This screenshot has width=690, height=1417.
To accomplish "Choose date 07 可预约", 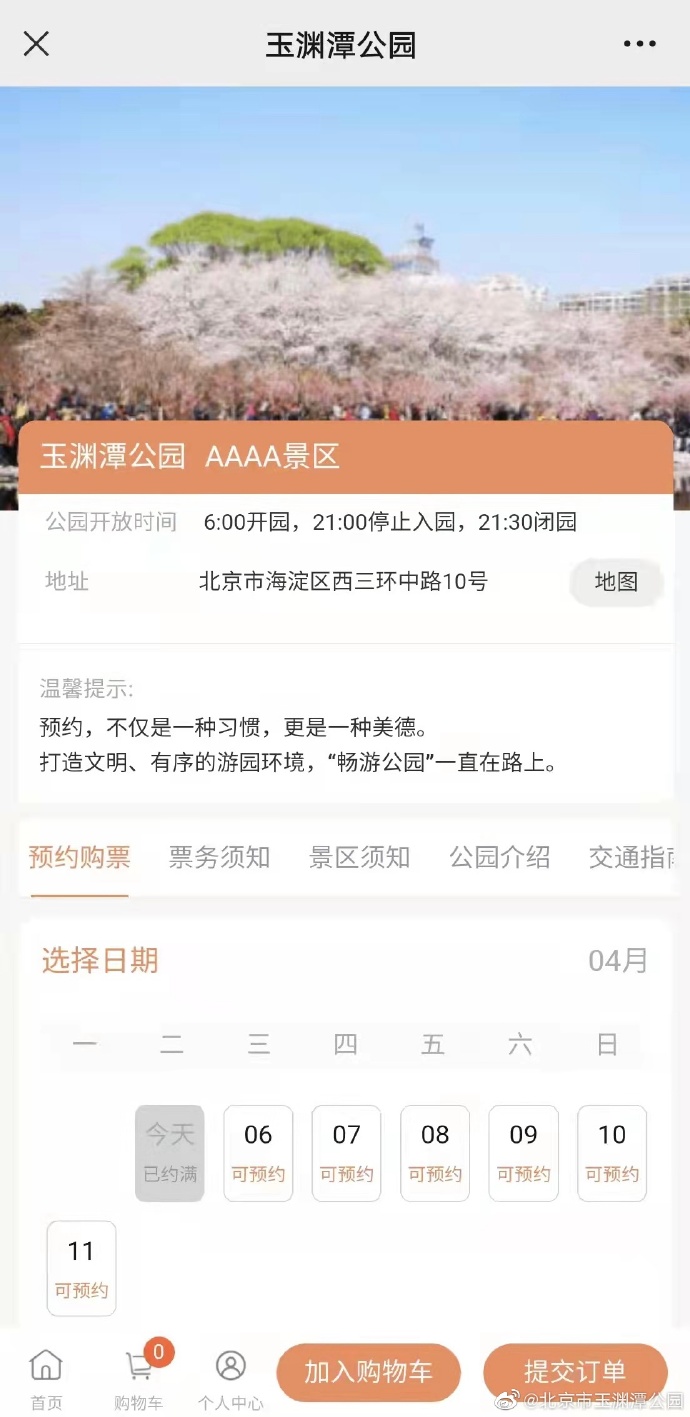I will click(x=346, y=1152).
